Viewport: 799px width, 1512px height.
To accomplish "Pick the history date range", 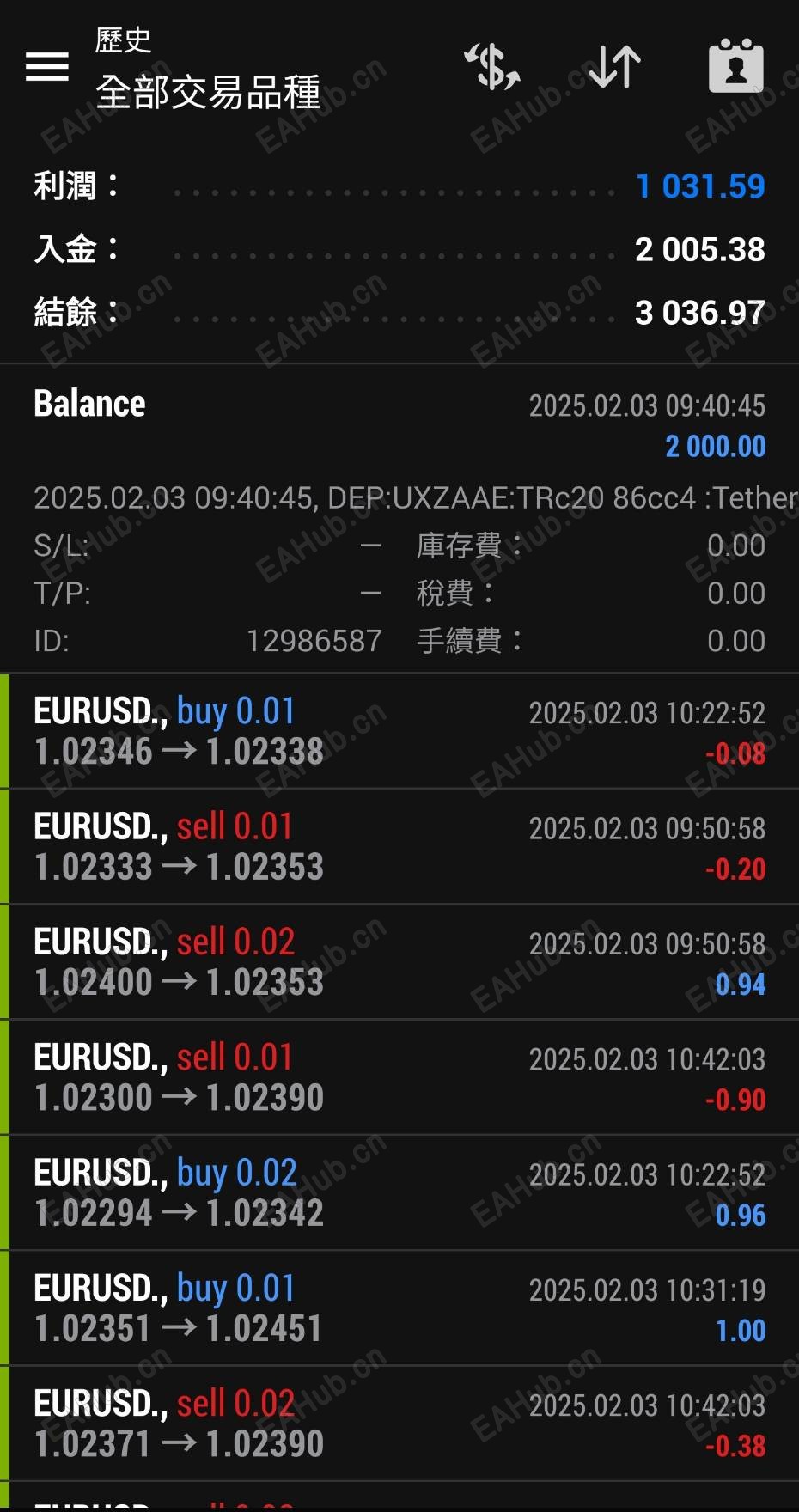I will 735,66.
